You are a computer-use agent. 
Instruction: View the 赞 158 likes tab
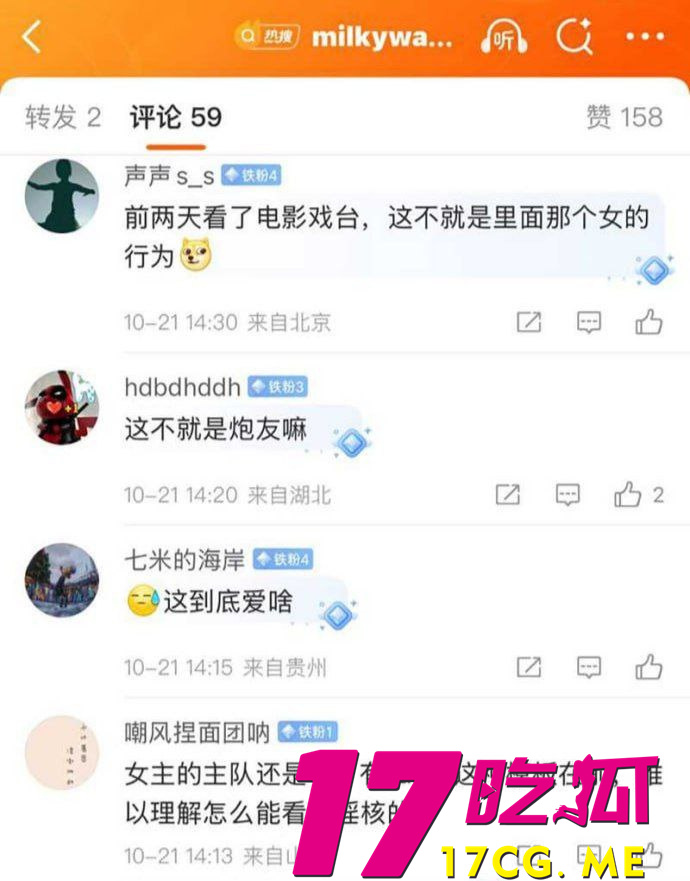pyautogui.click(x=624, y=117)
